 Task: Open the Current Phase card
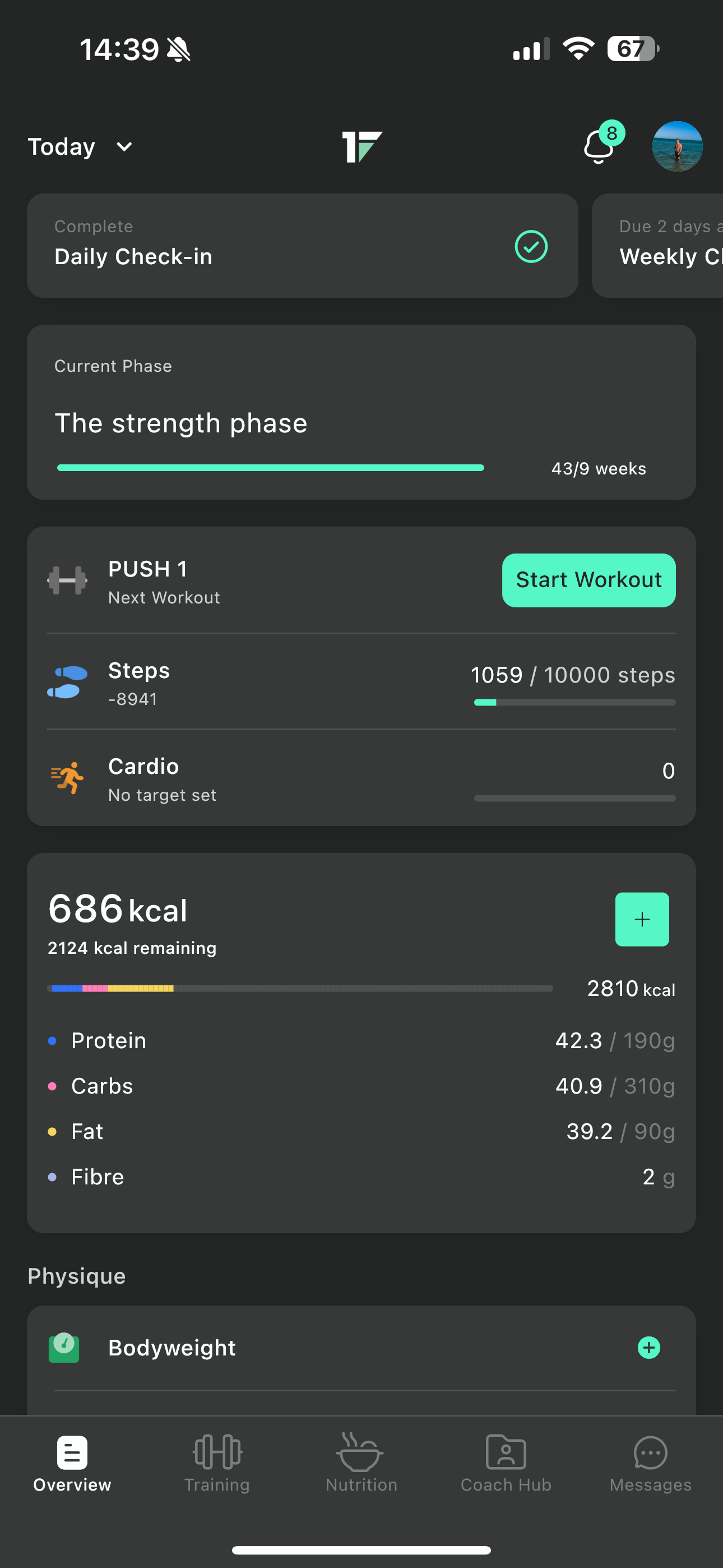pos(361,412)
